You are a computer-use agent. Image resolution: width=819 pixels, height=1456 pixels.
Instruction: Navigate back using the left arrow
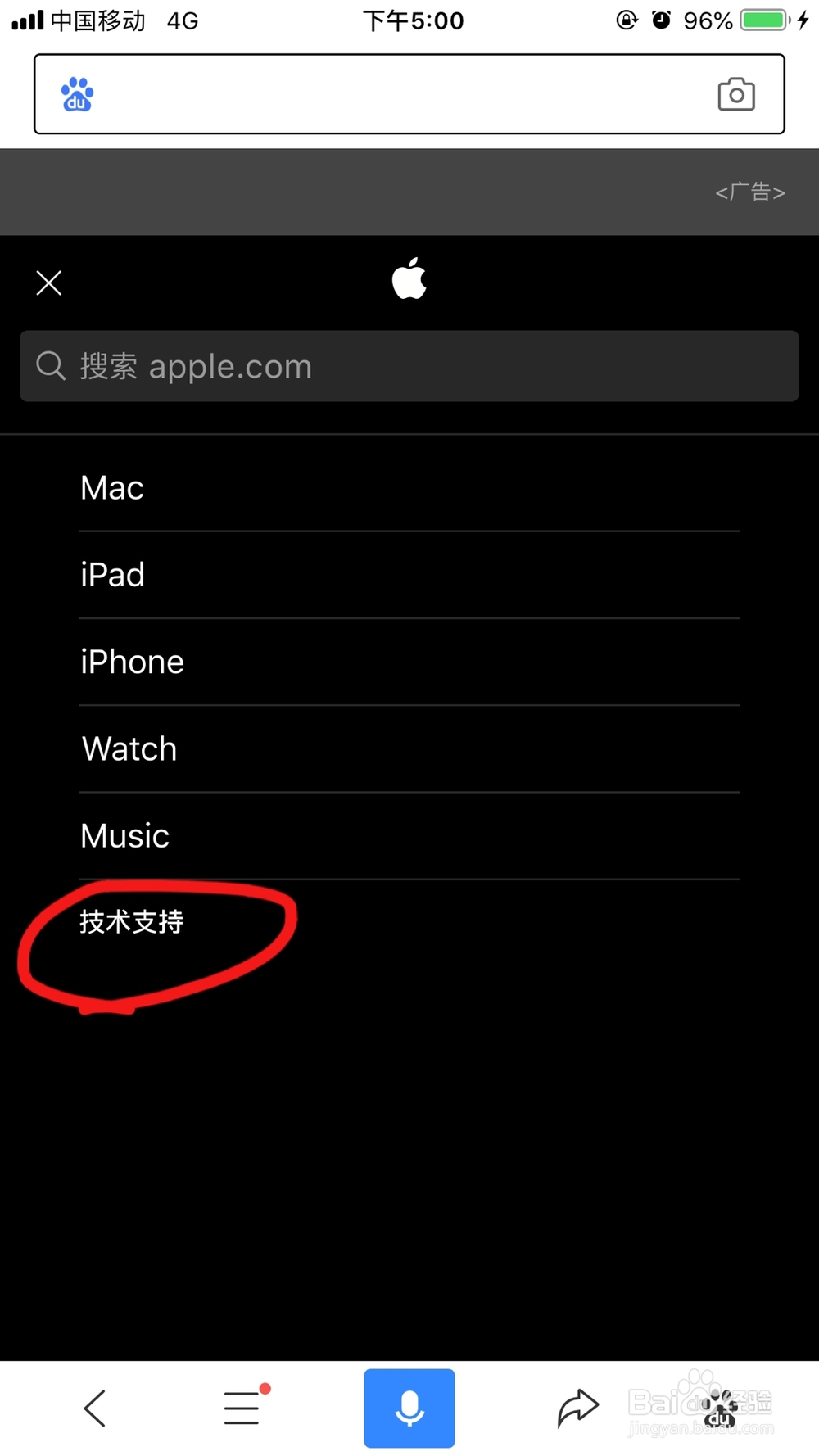tap(93, 1407)
